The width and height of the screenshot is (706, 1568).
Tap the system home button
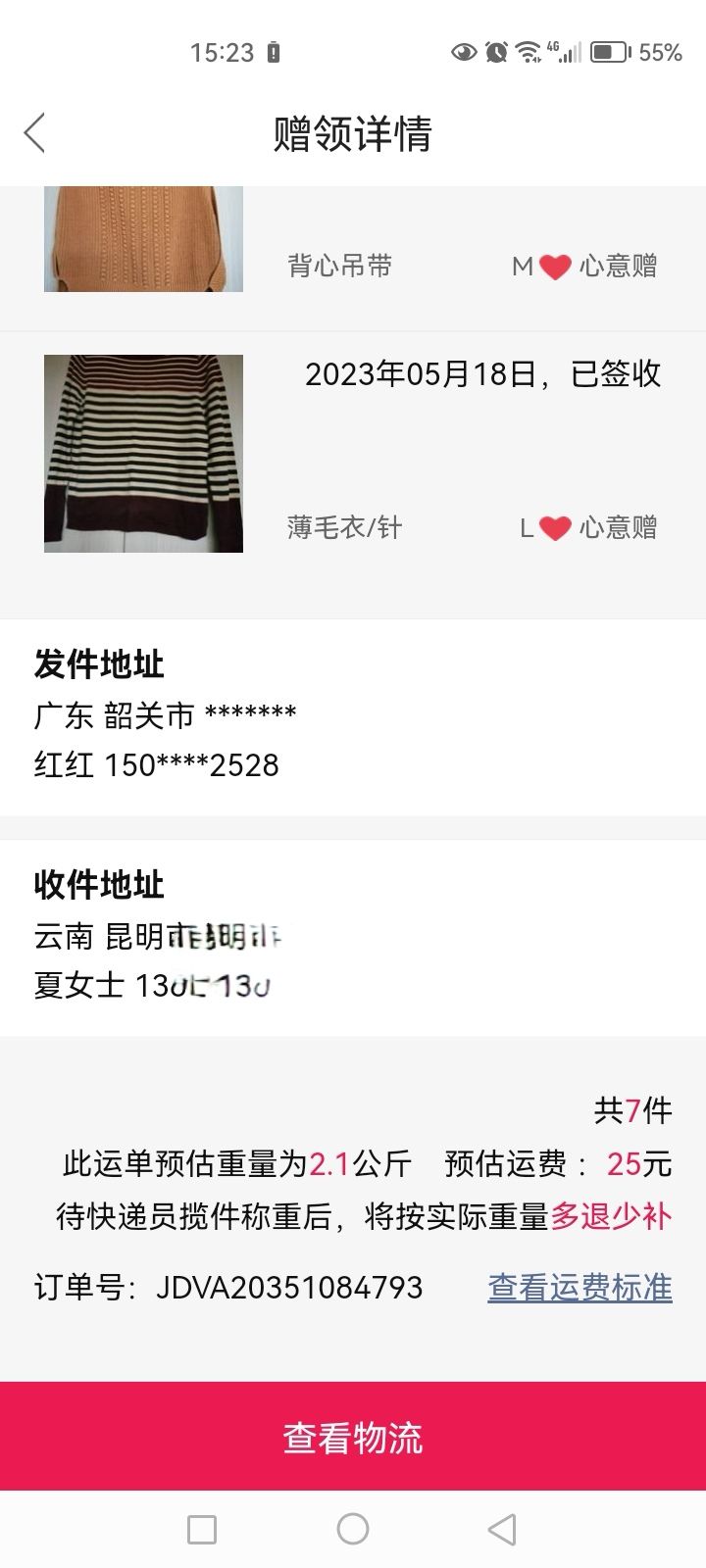[352, 1529]
